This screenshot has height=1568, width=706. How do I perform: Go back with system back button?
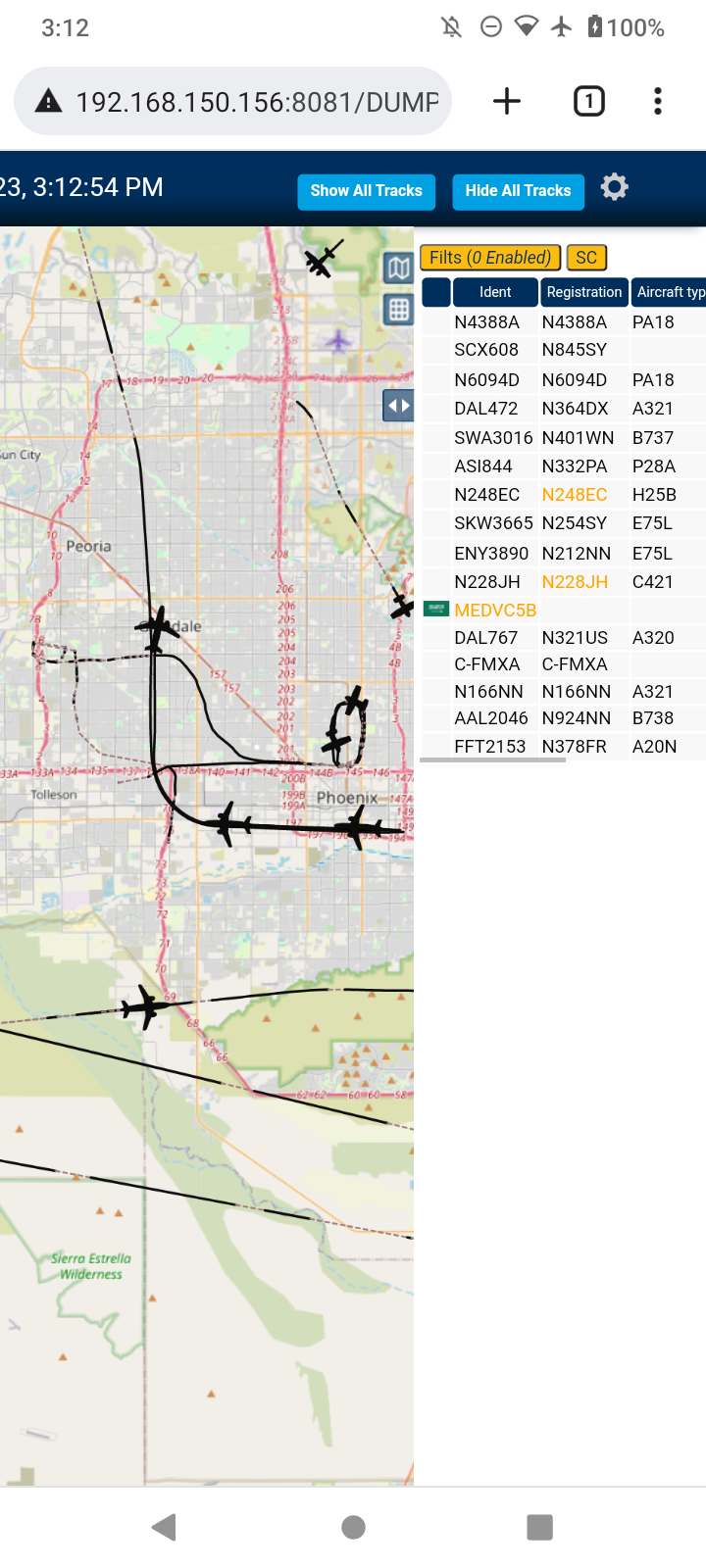point(165,1527)
